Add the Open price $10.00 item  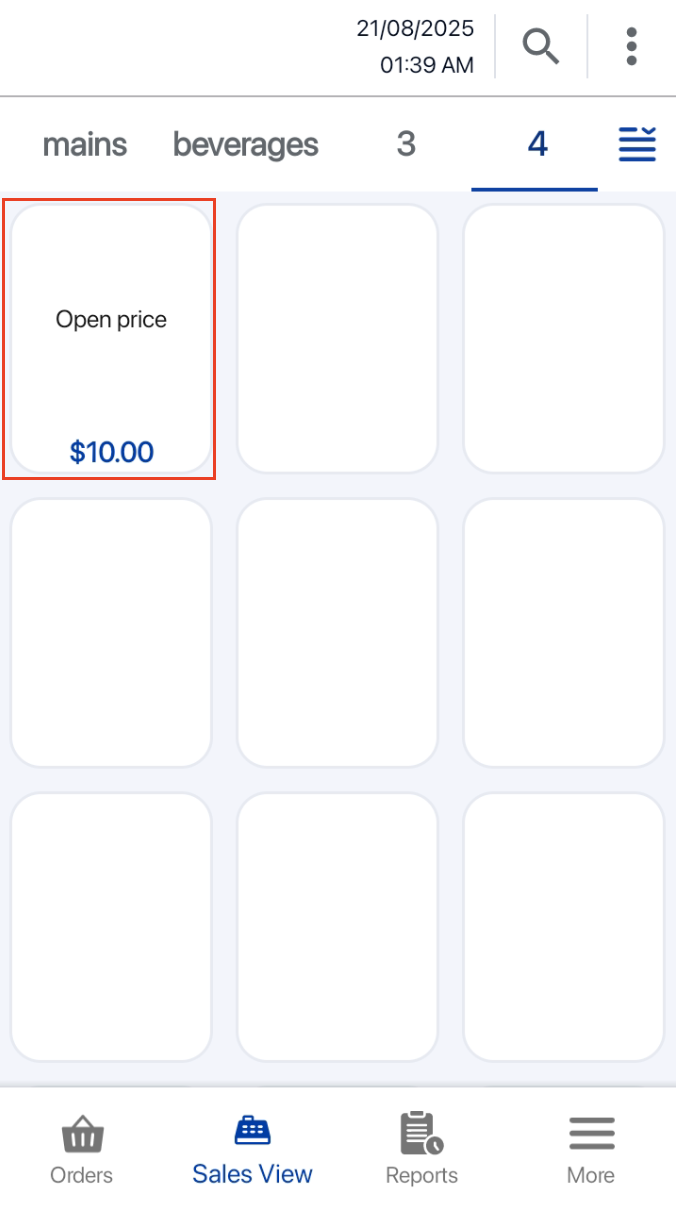point(111,340)
